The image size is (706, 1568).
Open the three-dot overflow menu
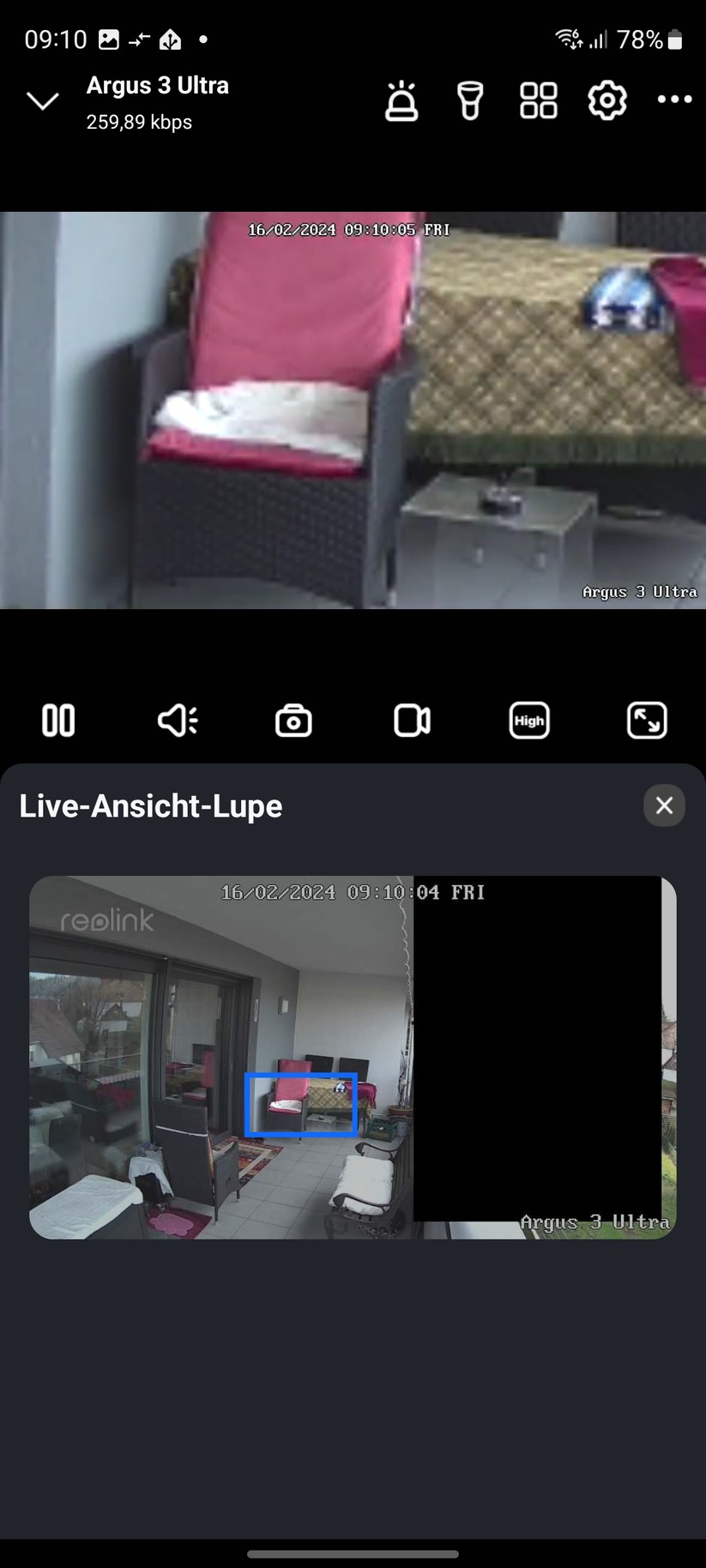pos(674,100)
